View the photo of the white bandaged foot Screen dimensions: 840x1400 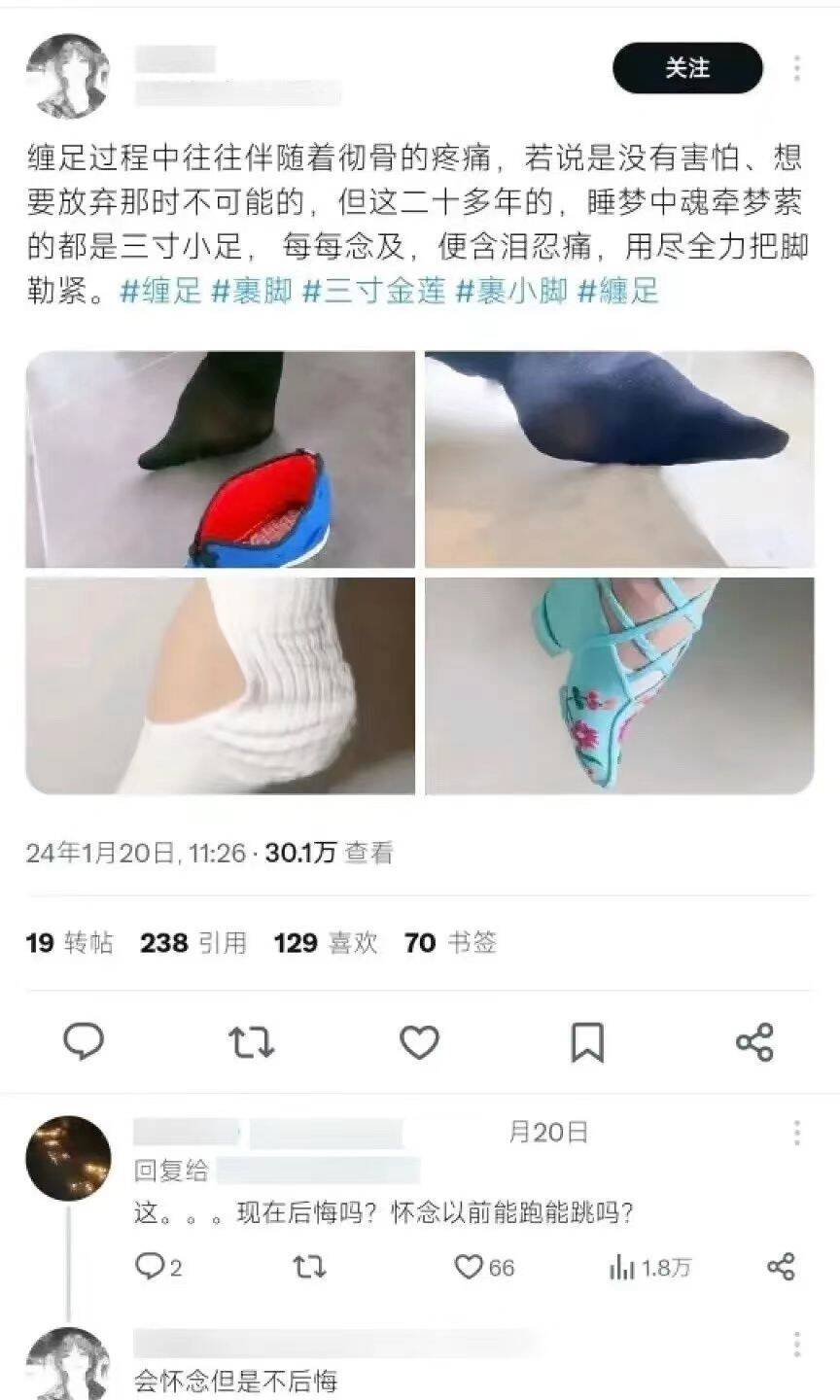pyautogui.click(x=221, y=686)
